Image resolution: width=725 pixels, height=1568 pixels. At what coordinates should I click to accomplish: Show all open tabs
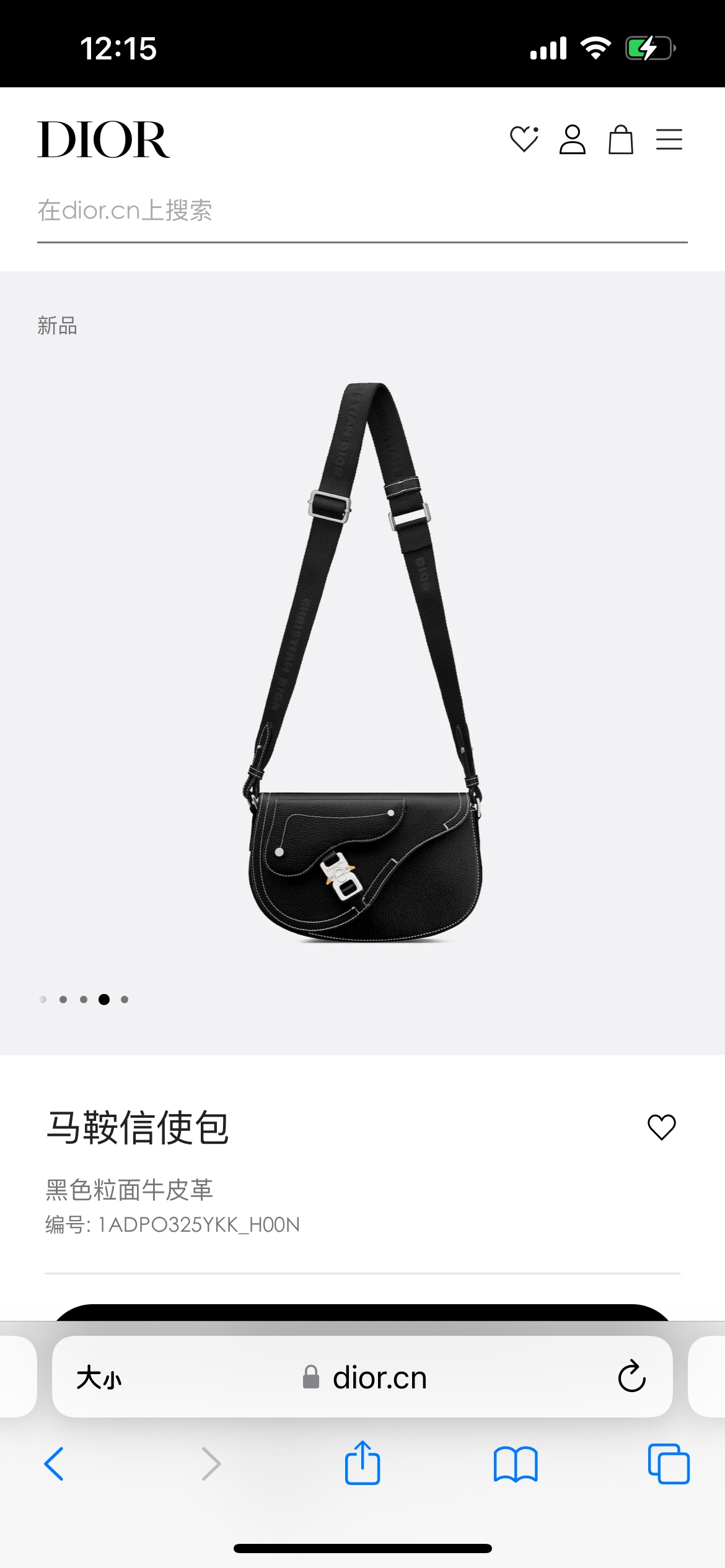668,1464
